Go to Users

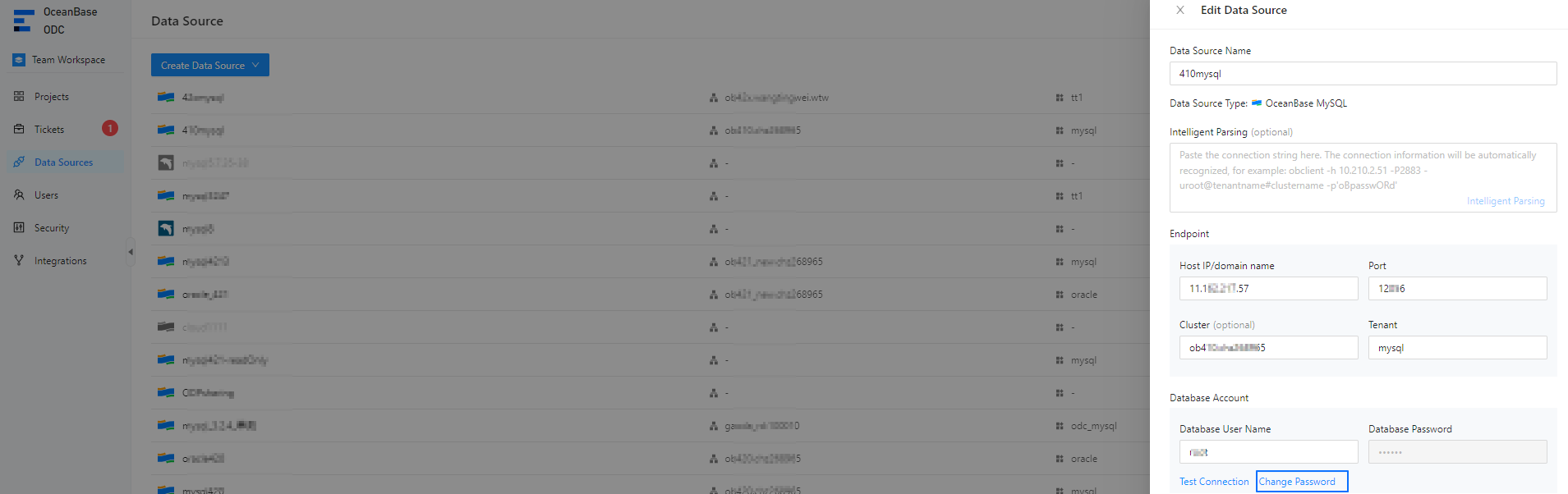click(x=46, y=195)
